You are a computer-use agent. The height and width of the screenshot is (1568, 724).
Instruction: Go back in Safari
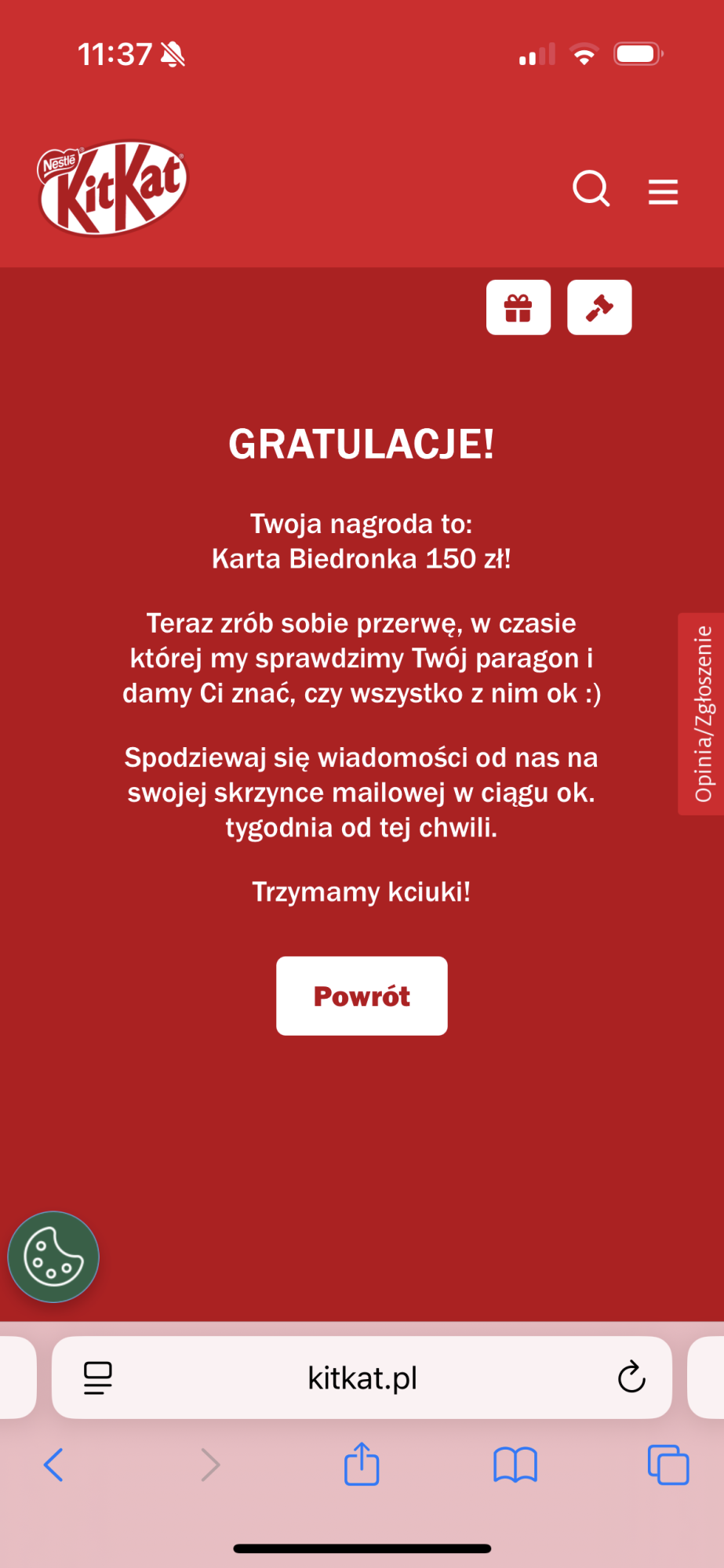tap(53, 1465)
